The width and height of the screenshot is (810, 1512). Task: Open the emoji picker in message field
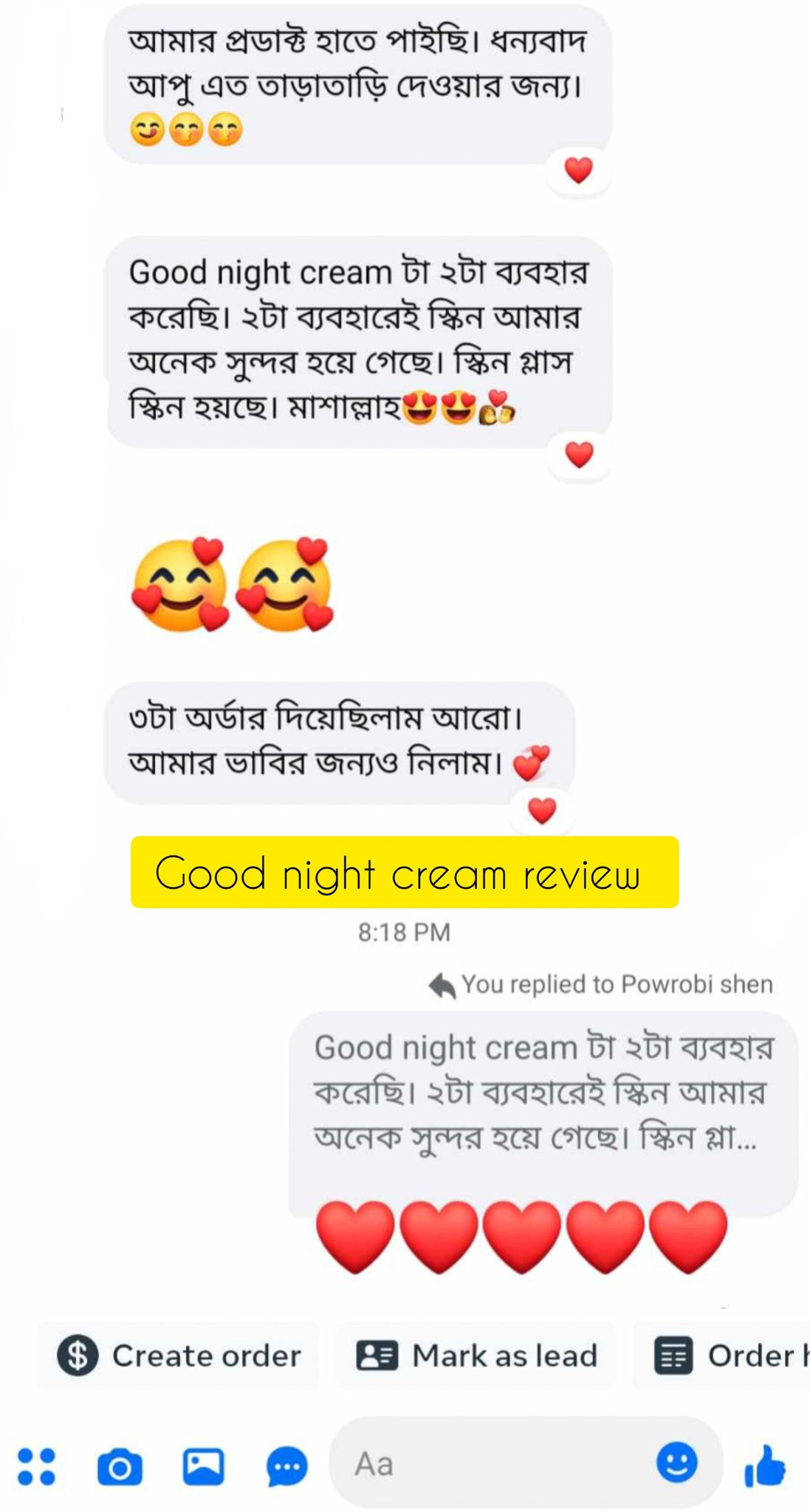676,1462
